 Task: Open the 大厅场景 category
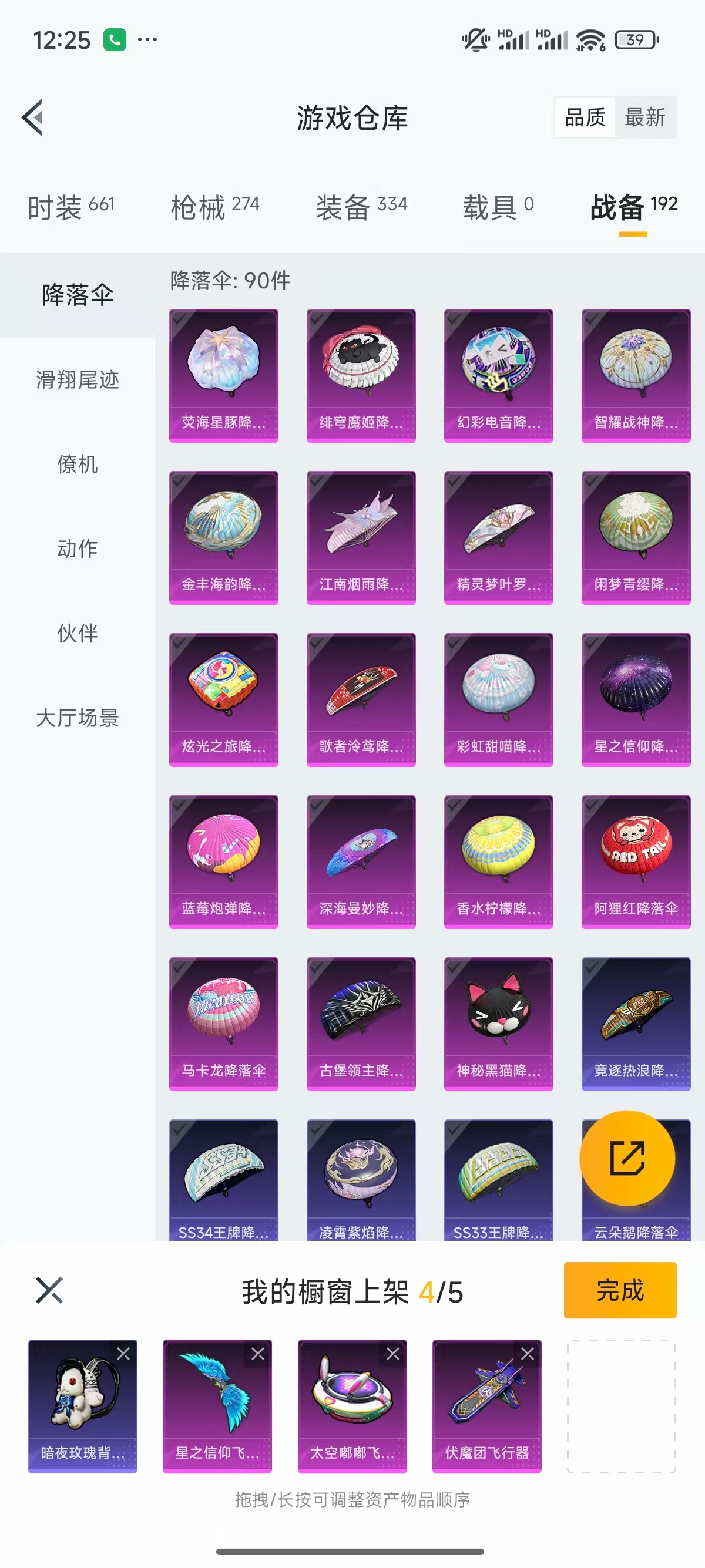point(78,718)
